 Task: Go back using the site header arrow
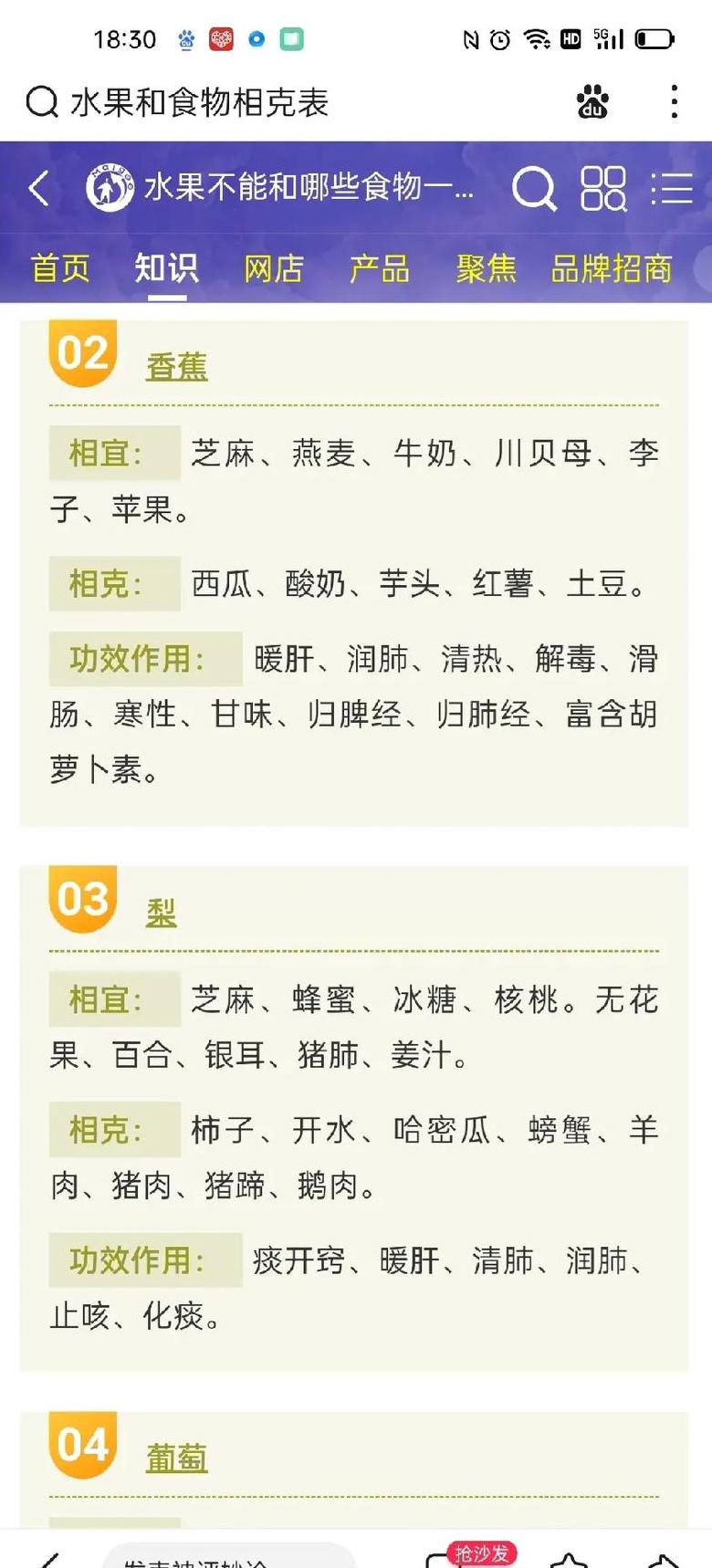39,188
